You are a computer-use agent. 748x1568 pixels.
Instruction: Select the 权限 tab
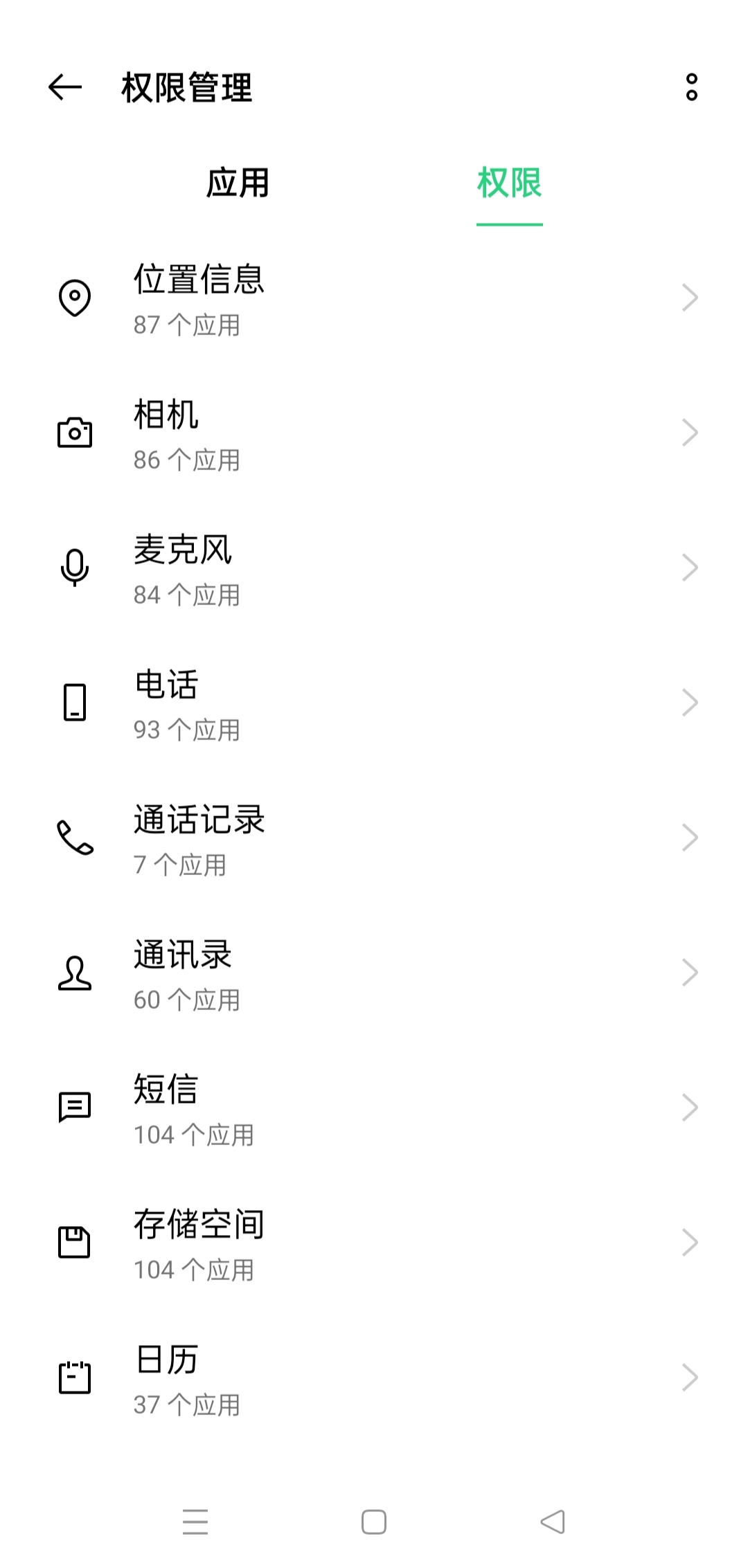[x=509, y=182]
